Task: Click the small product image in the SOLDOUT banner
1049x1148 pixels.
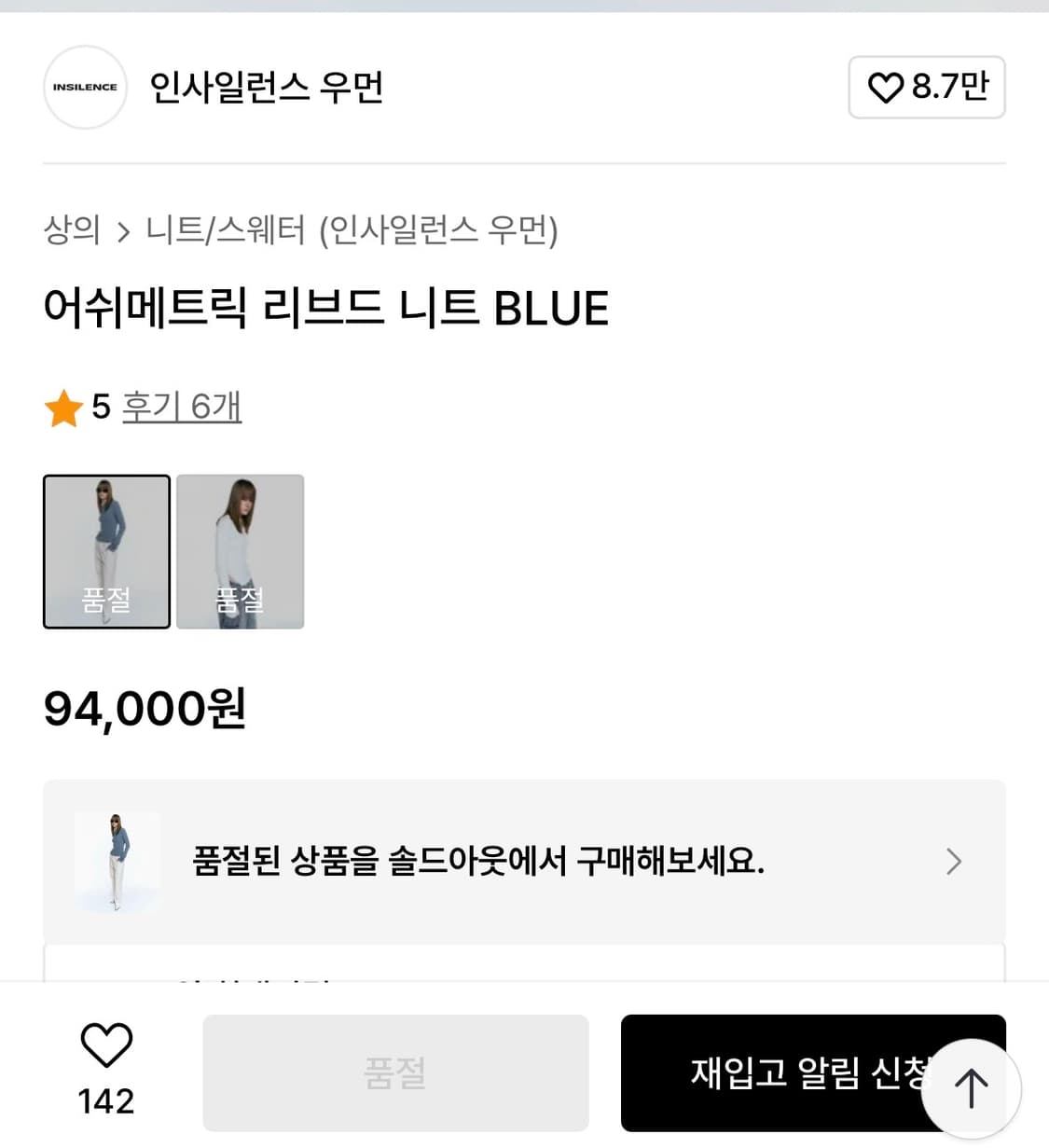Action: point(117,860)
